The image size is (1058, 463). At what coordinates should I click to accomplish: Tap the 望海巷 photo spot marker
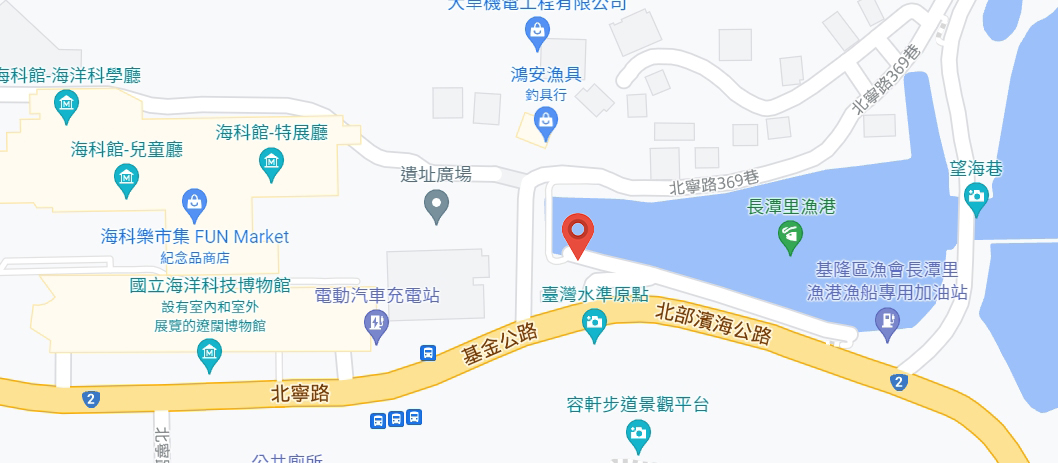(x=977, y=197)
